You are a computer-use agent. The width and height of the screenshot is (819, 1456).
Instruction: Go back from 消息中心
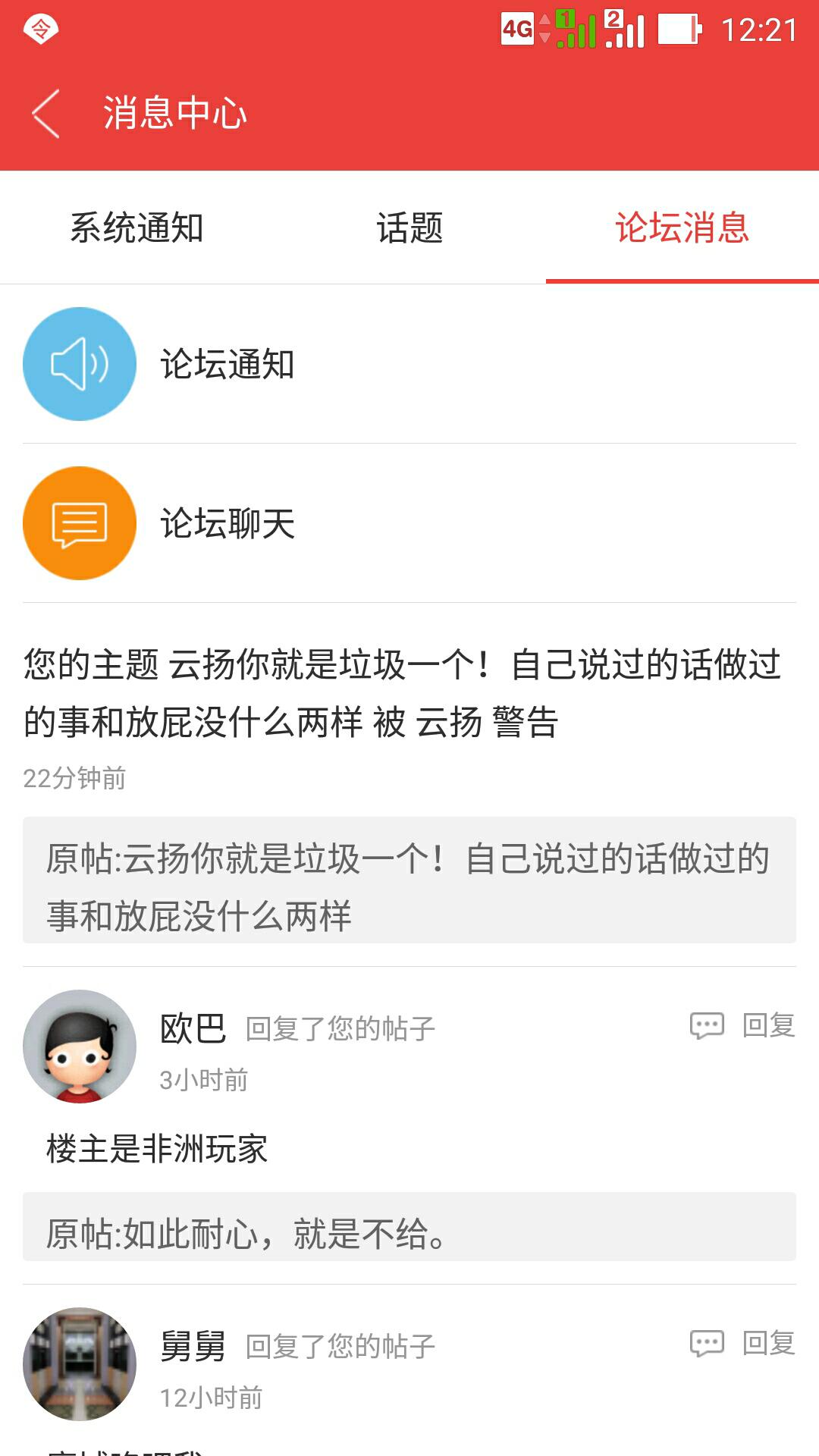[x=45, y=114]
